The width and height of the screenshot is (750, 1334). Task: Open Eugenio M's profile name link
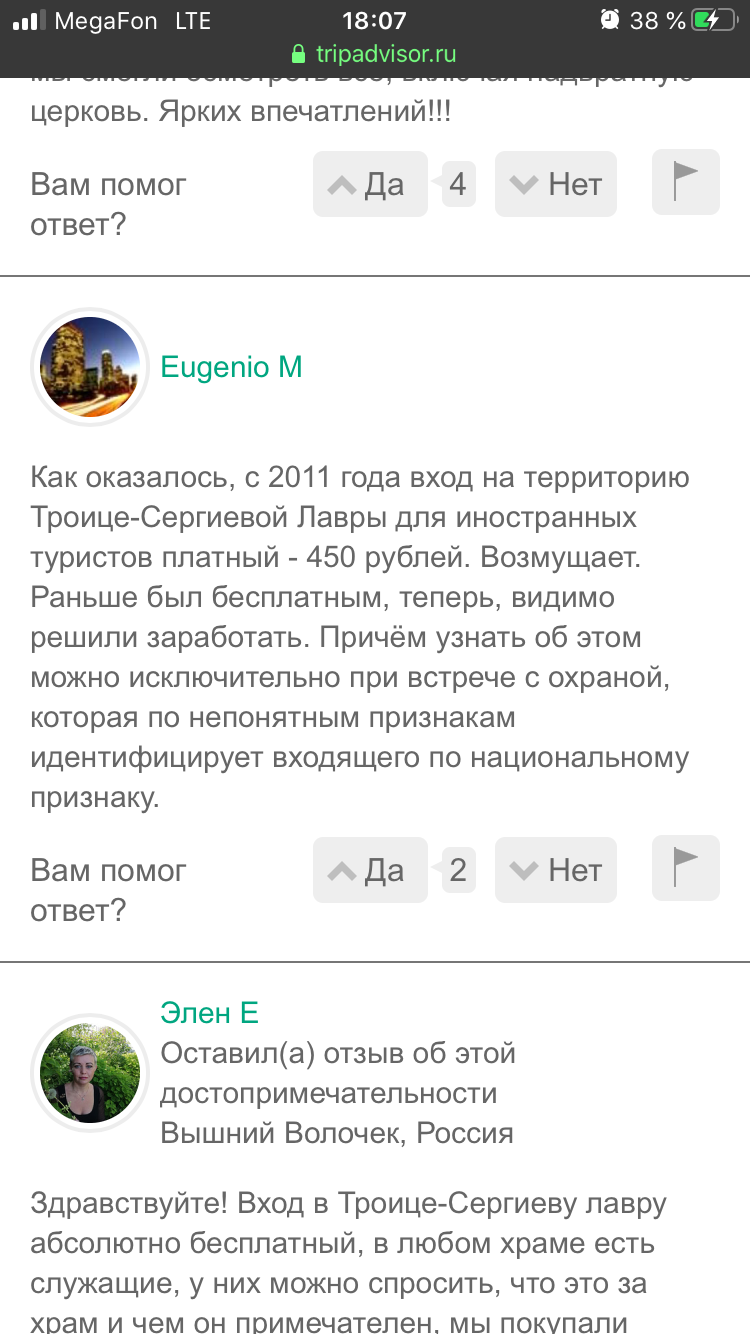[x=231, y=367]
